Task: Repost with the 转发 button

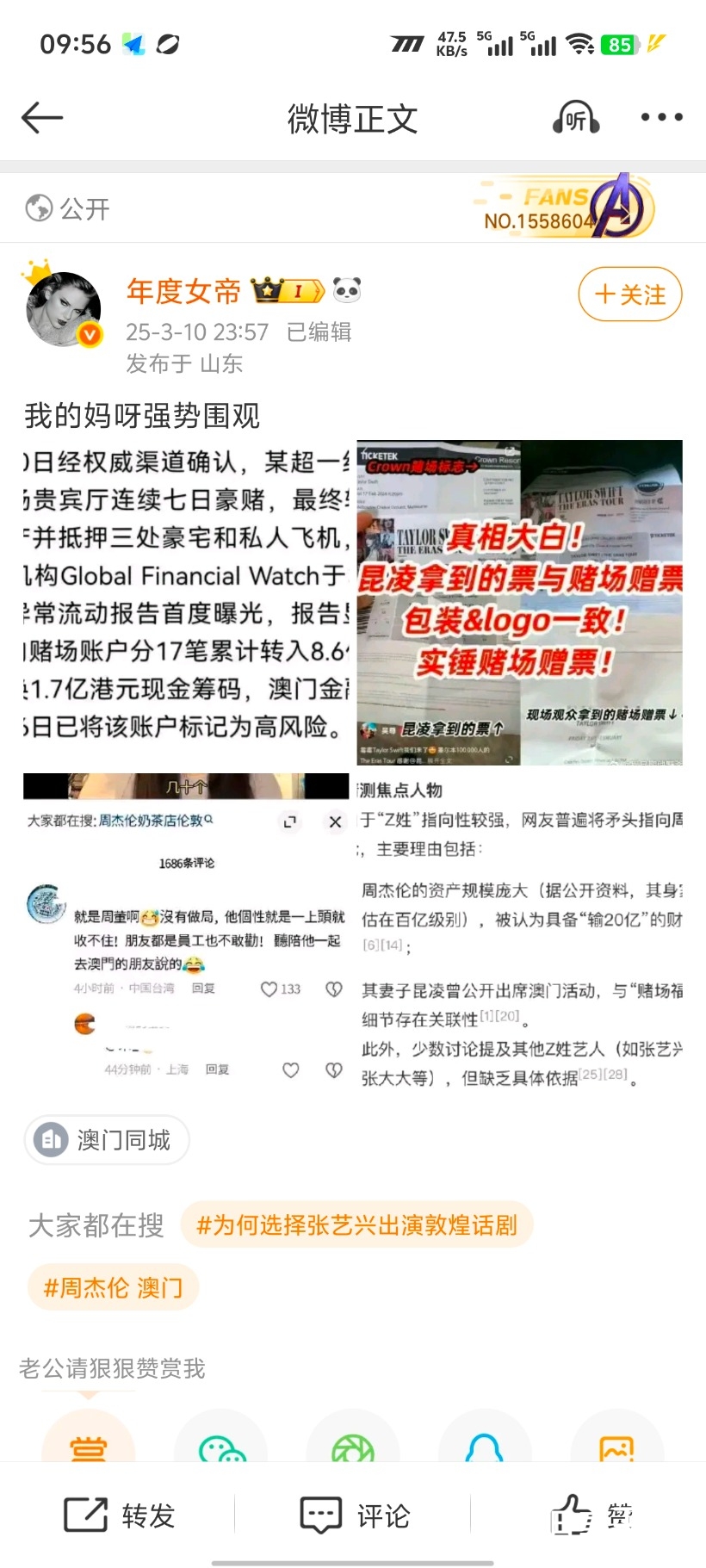Action: 120,1515
